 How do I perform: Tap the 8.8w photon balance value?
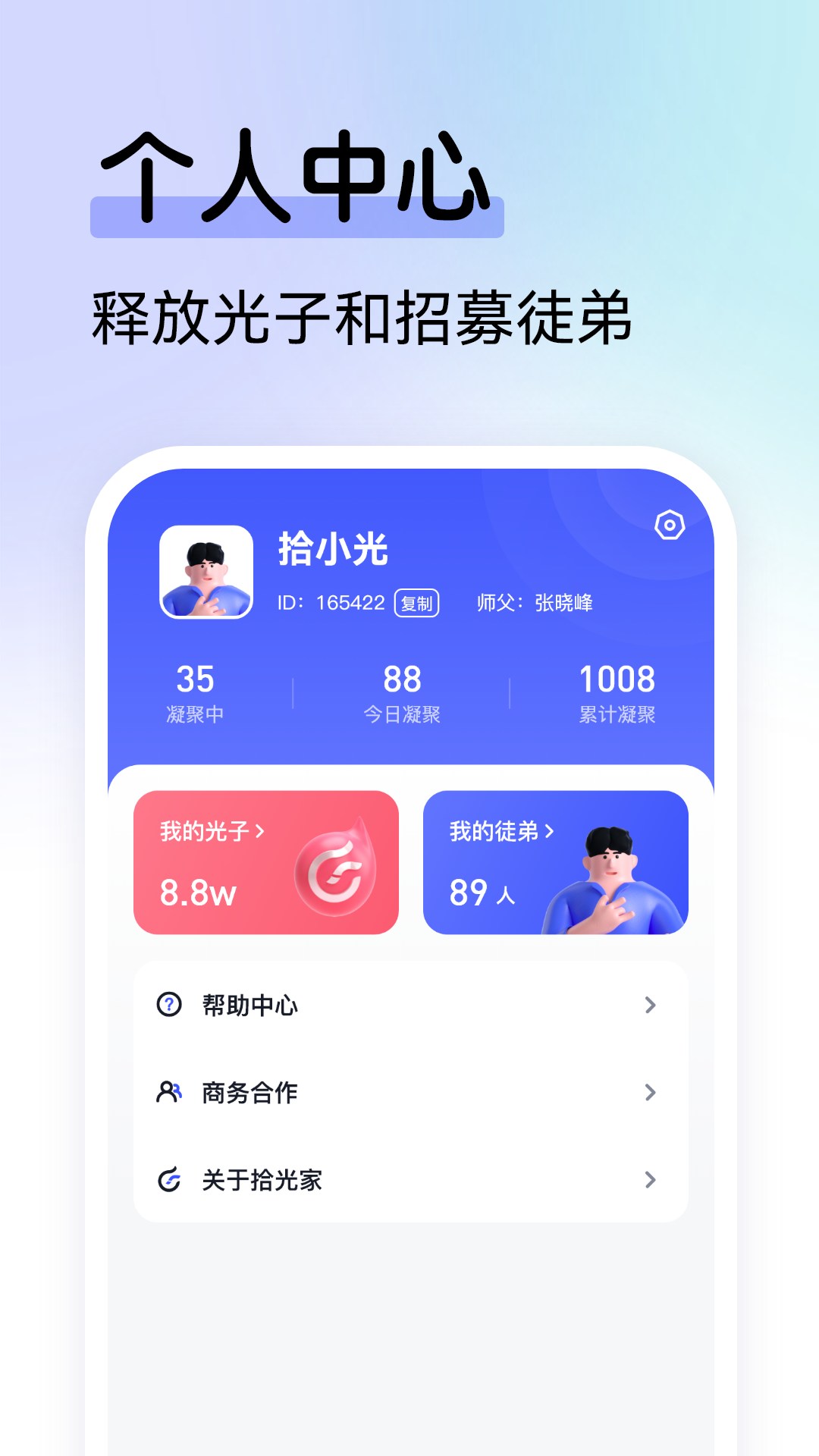point(199,893)
